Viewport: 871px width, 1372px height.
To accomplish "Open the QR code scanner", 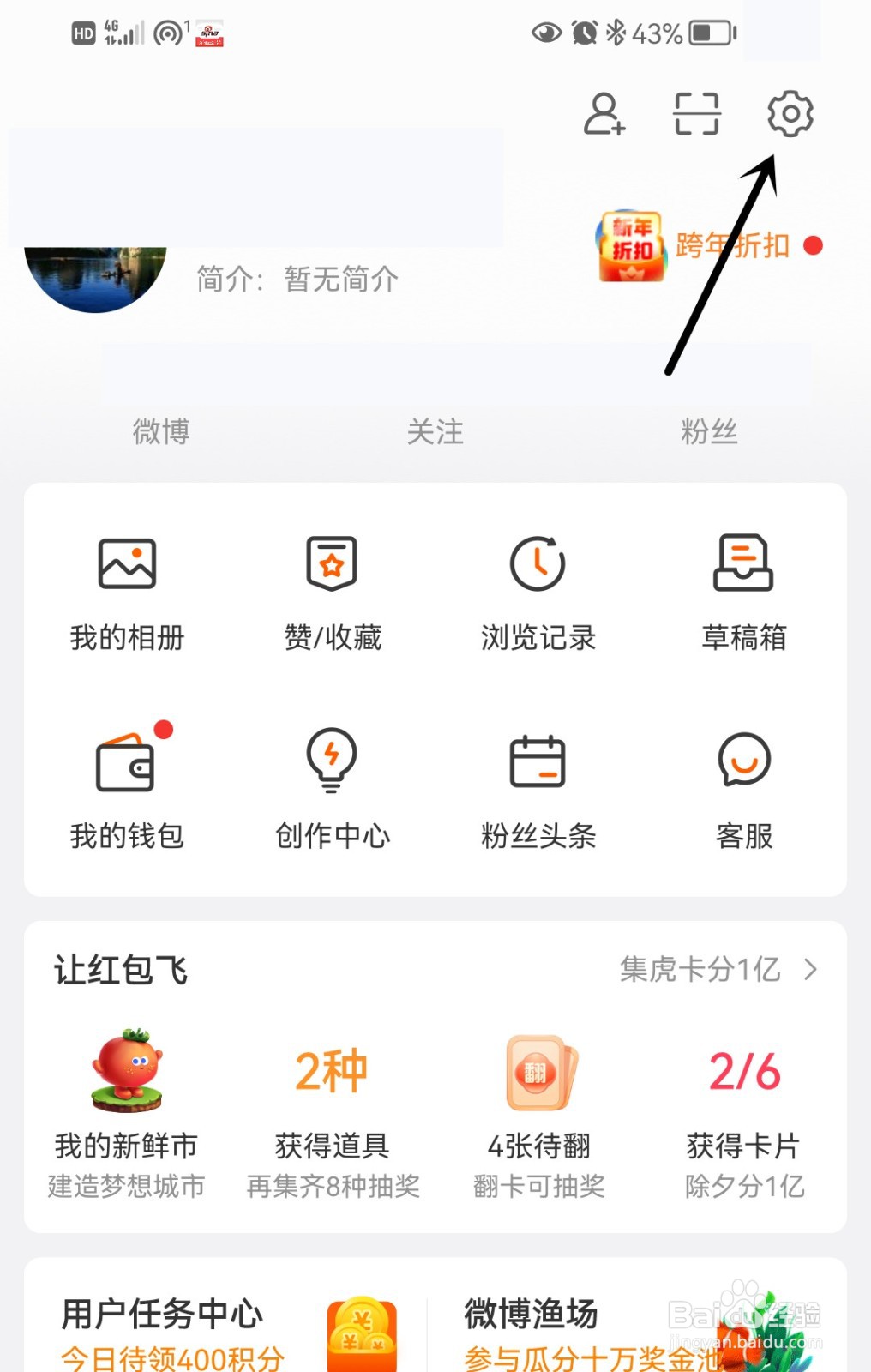I will point(696,114).
